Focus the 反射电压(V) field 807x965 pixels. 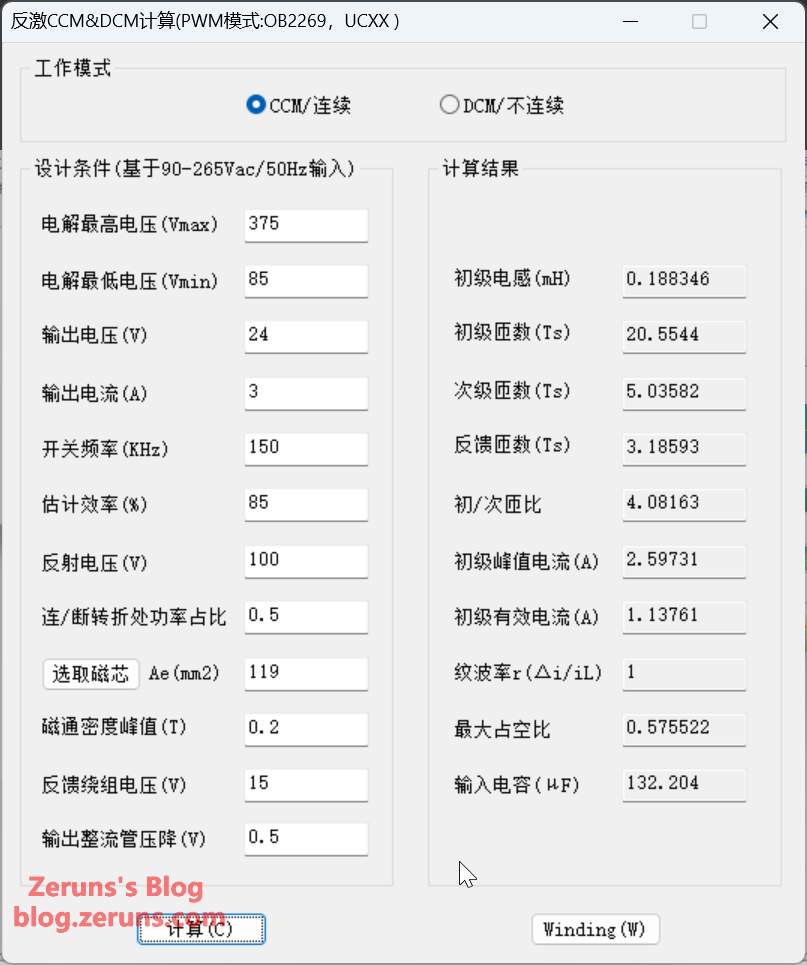[305, 560]
